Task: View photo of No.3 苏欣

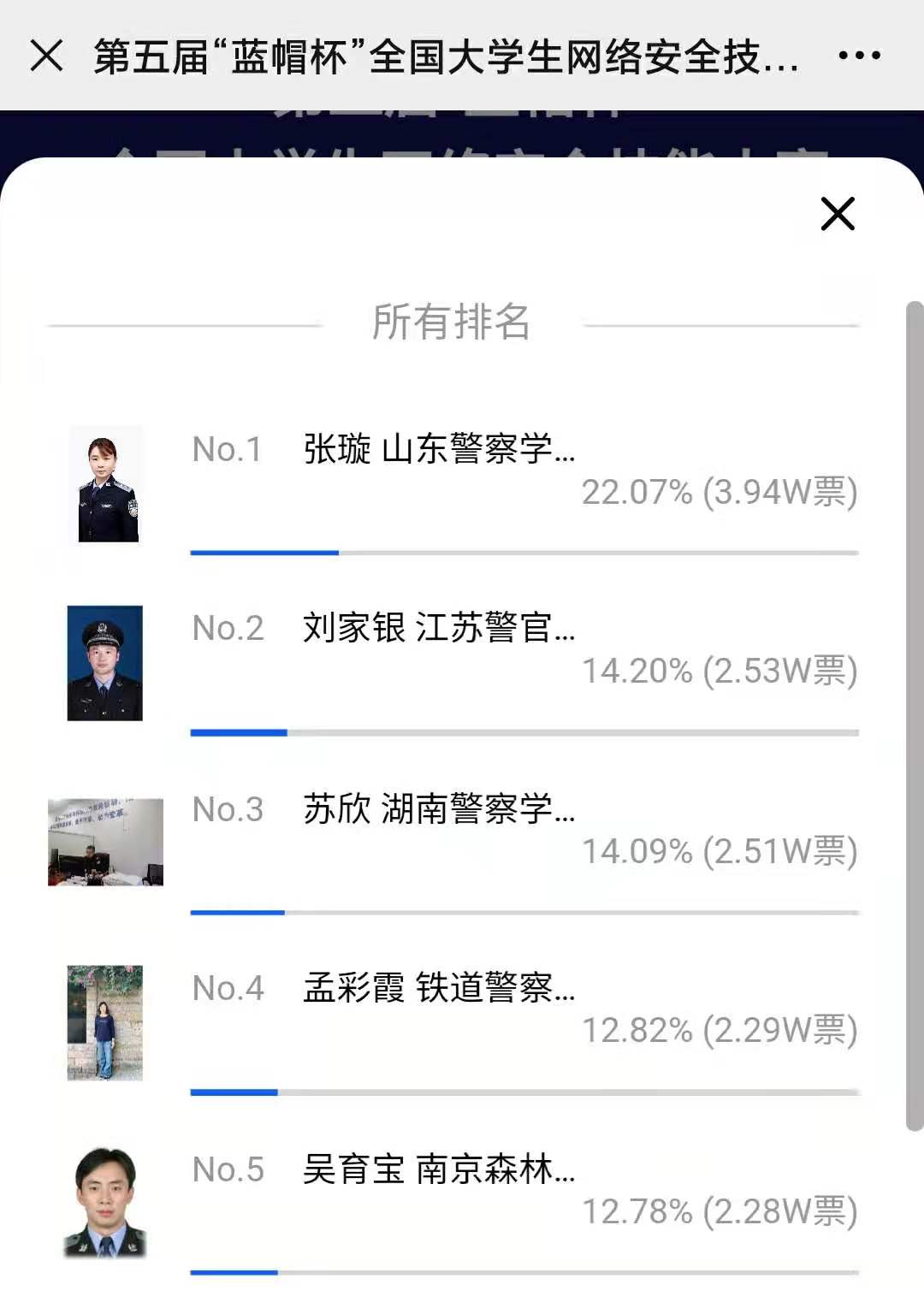Action: coord(104,843)
